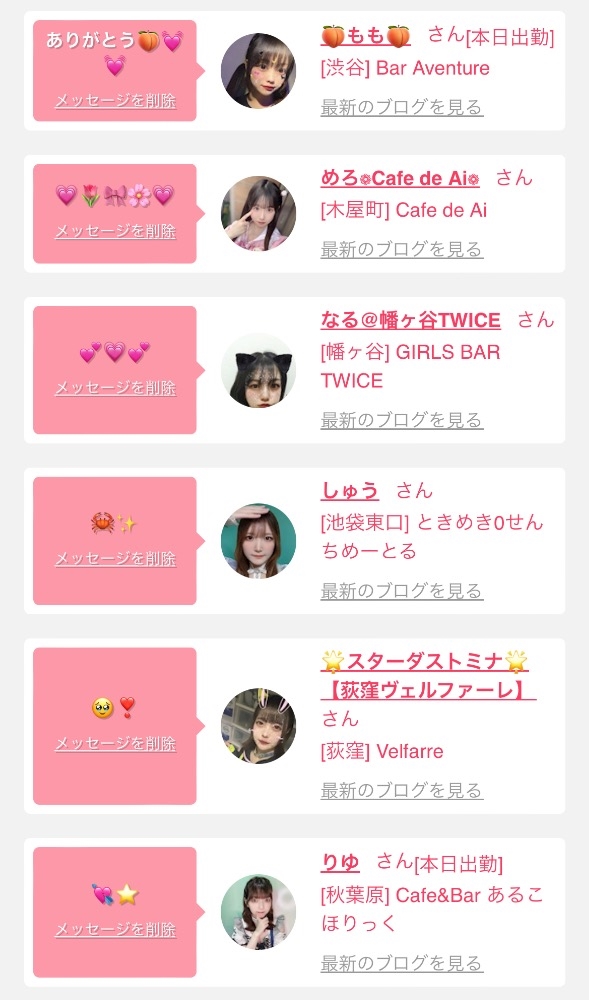Open めろ Cafe de Ai profile link
The width and height of the screenshot is (589, 1000).
point(400,178)
